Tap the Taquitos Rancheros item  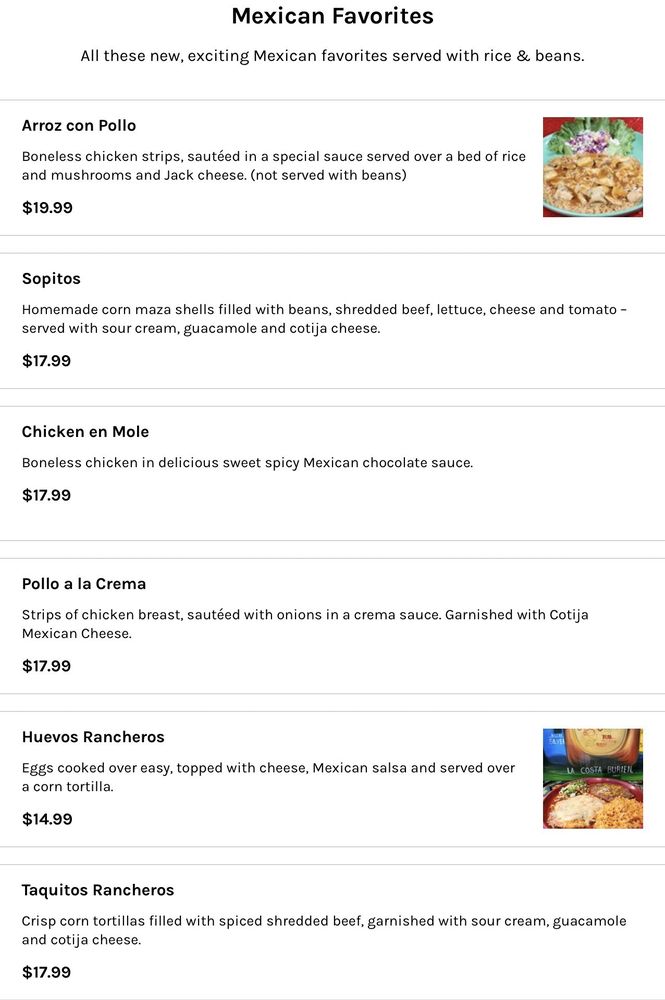tap(98, 890)
